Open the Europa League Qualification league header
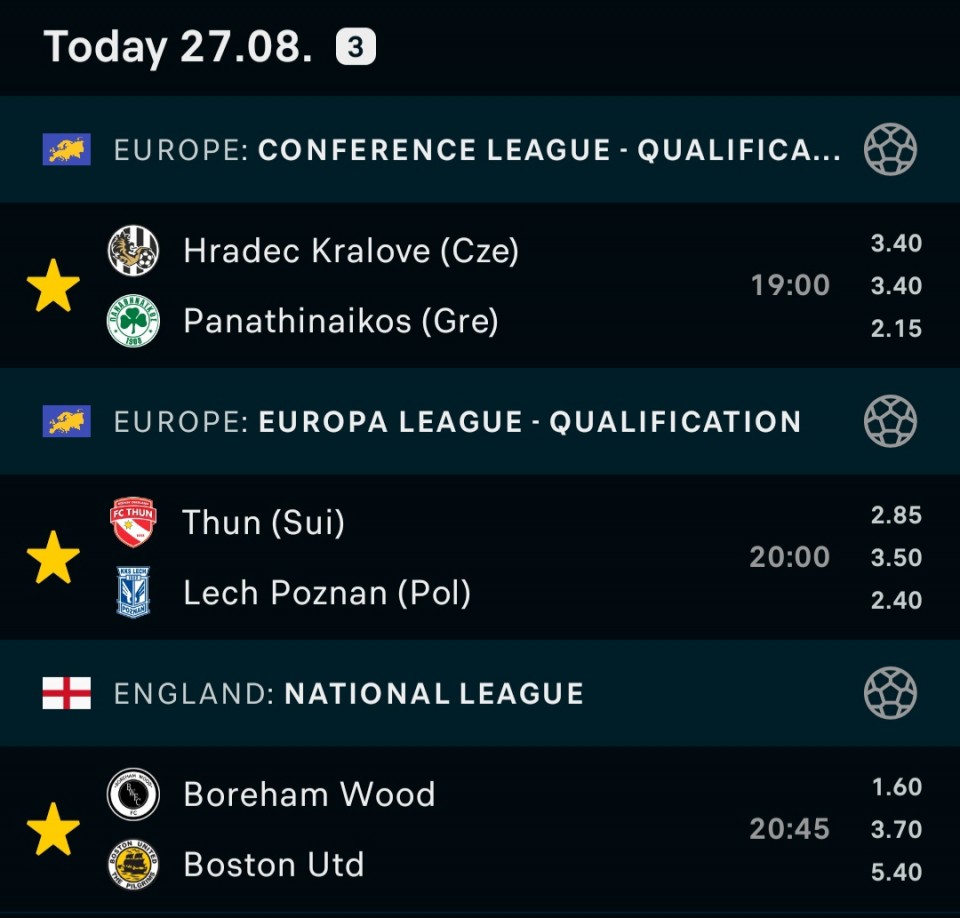 [x=480, y=421]
